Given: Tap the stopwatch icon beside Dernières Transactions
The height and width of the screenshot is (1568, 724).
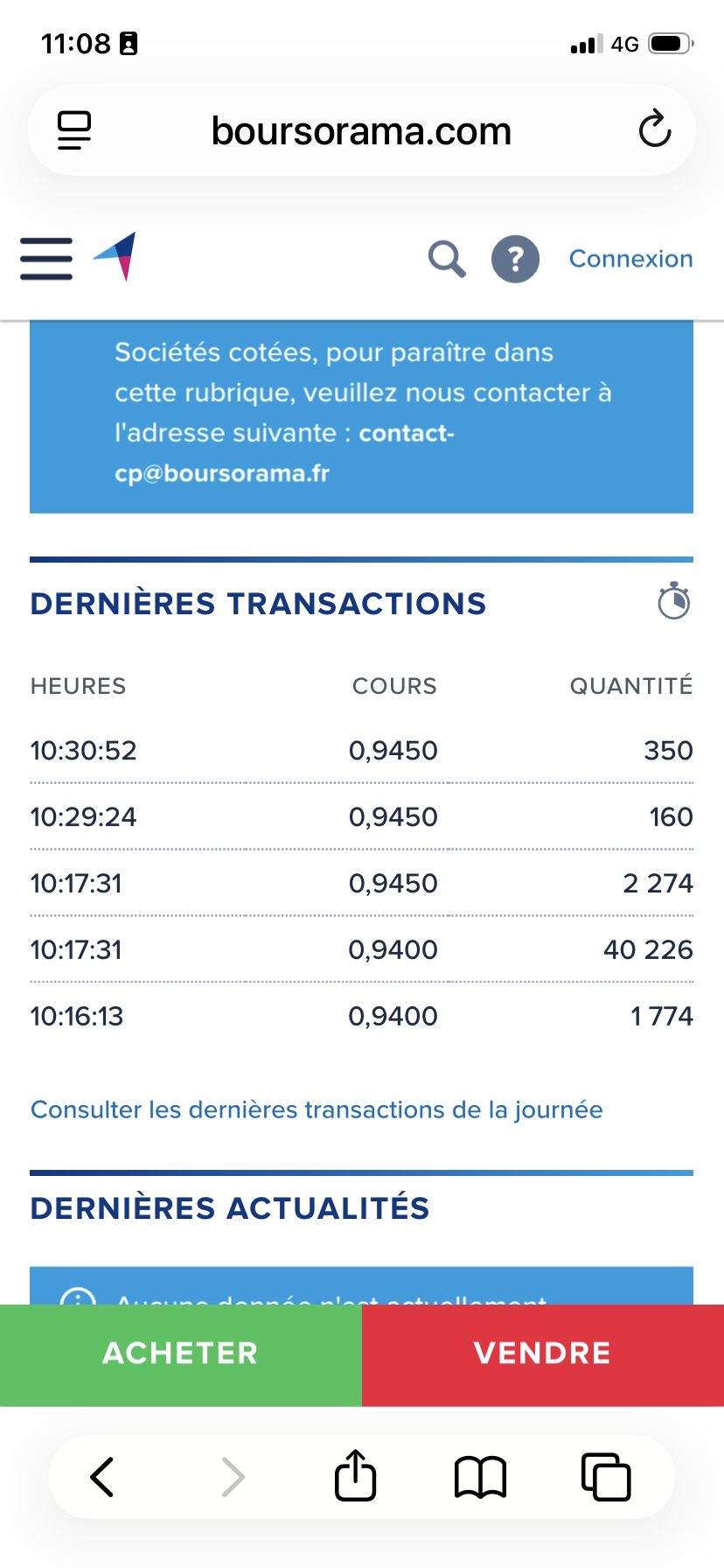Looking at the screenshot, I should click(674, 601).
